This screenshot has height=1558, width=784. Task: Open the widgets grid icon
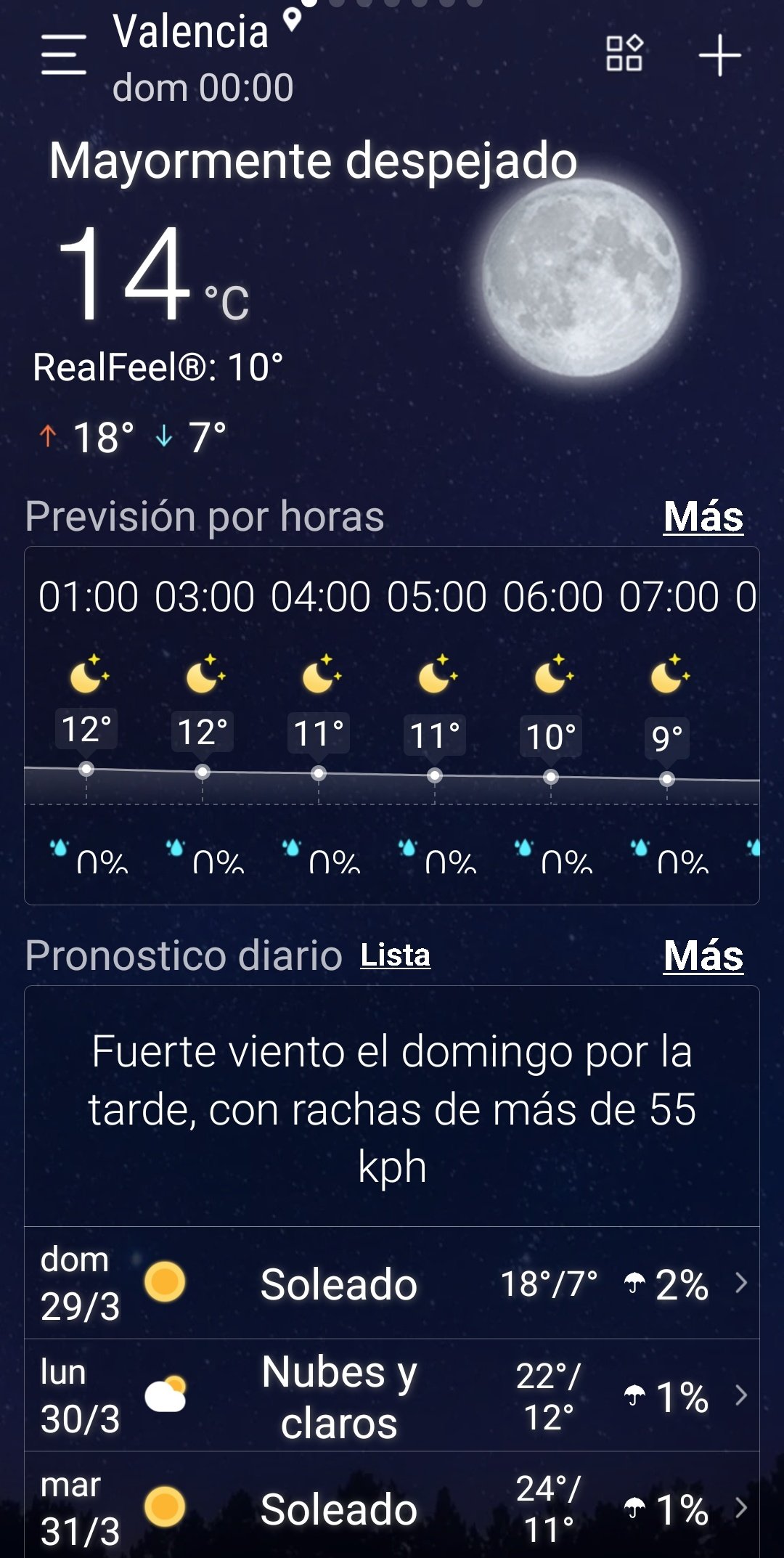tap(624, 53)
